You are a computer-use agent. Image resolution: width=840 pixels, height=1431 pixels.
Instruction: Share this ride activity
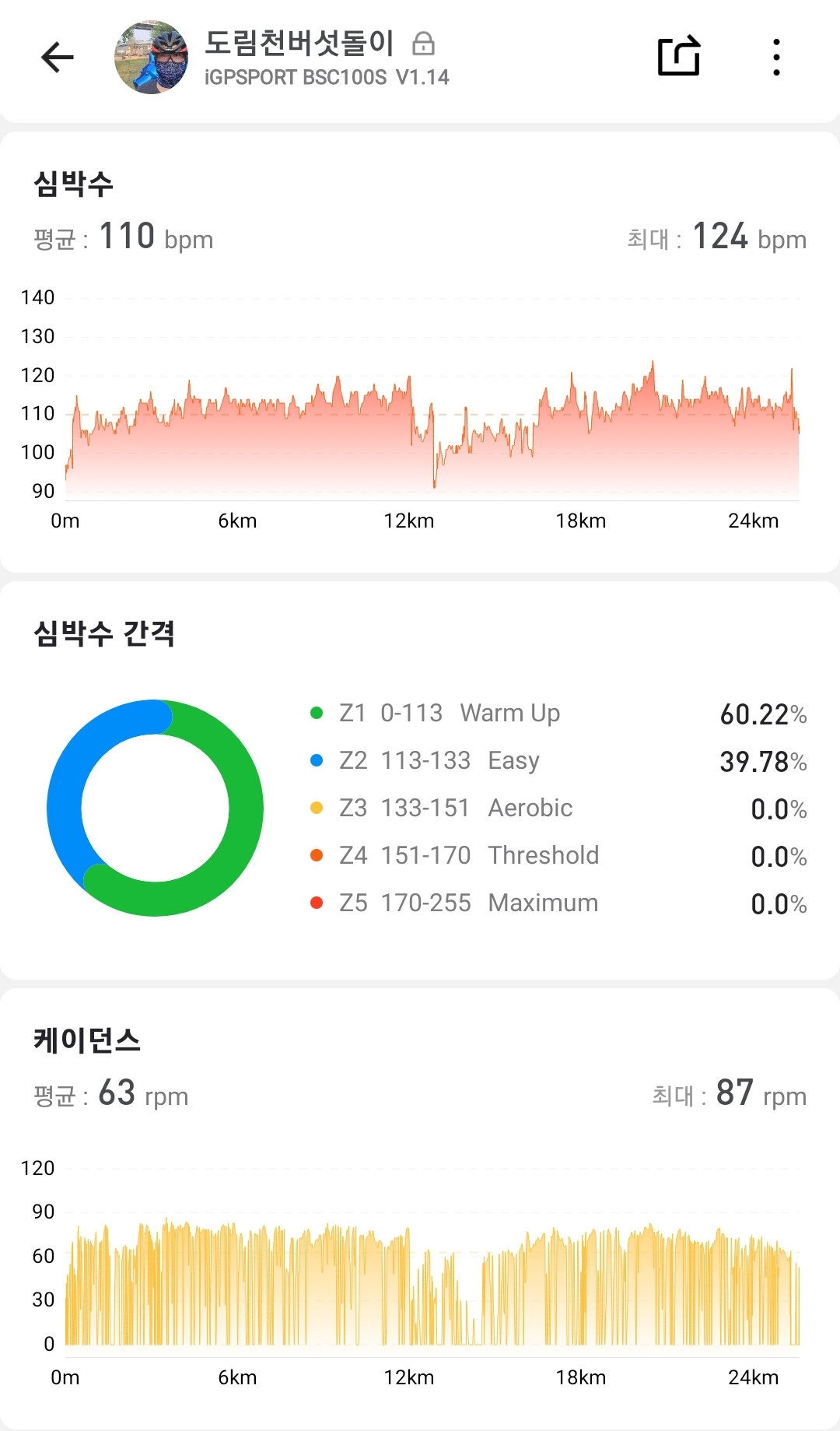pos(679,56)
